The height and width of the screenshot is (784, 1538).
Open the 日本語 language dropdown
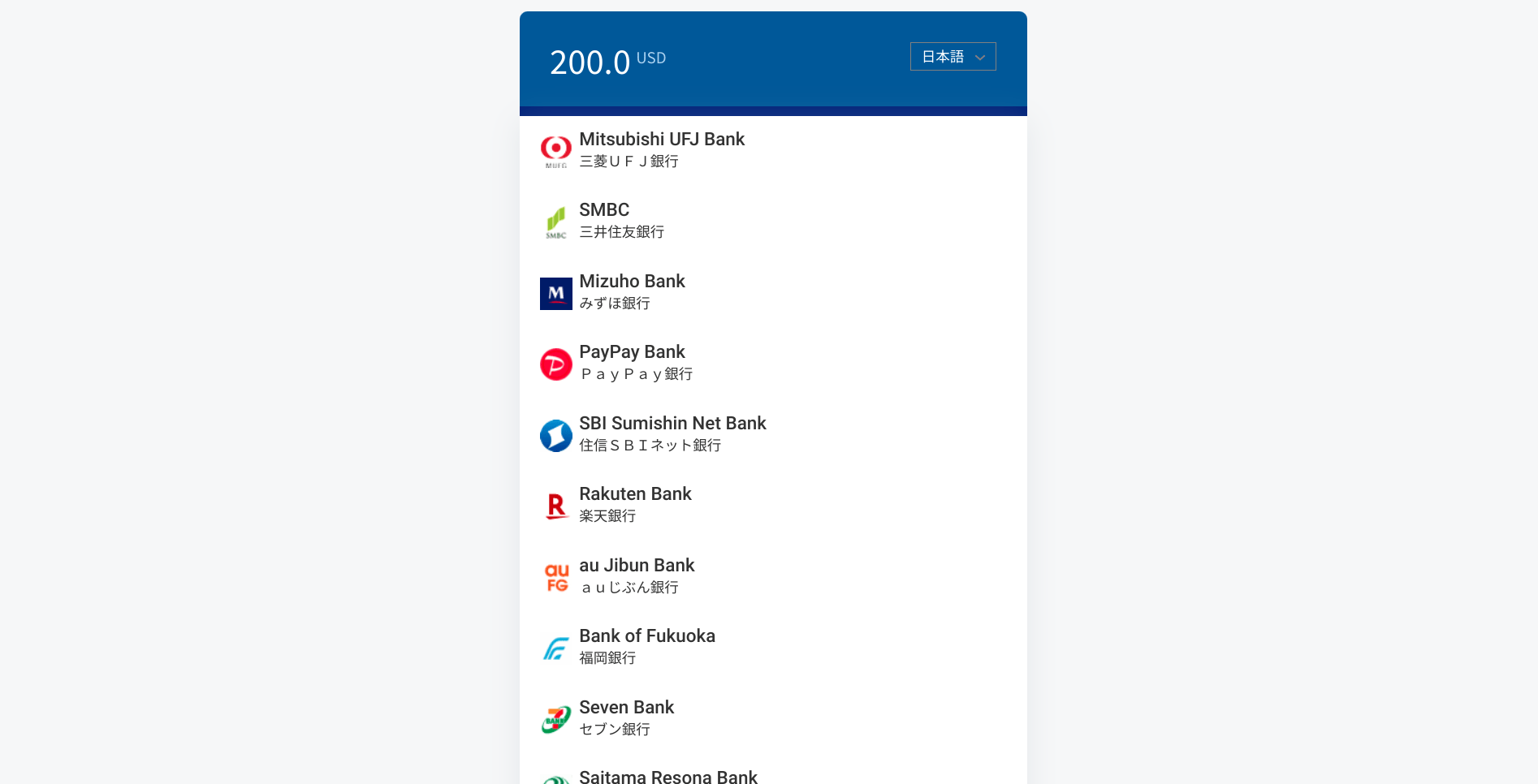pos(953,57)
